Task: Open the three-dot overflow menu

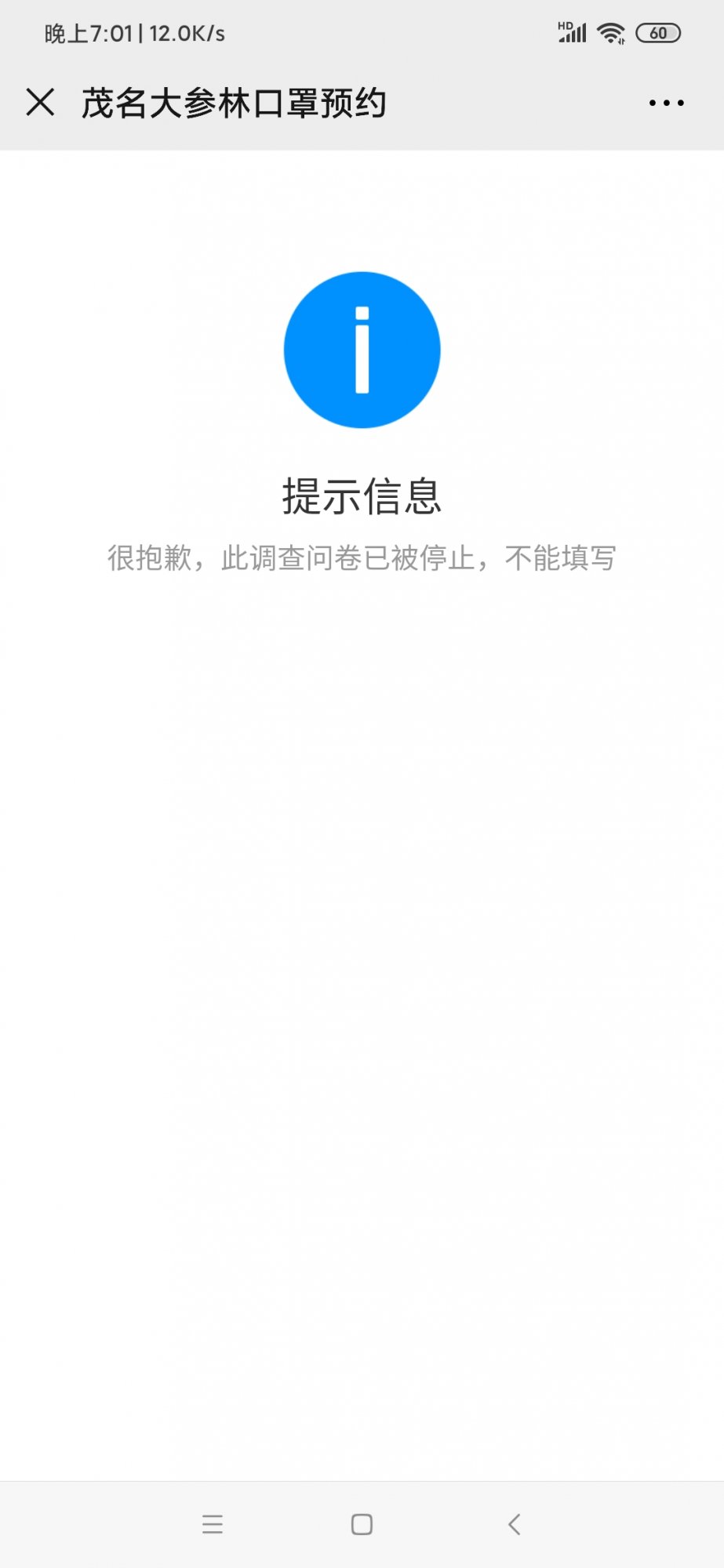Action: point(666,103)
